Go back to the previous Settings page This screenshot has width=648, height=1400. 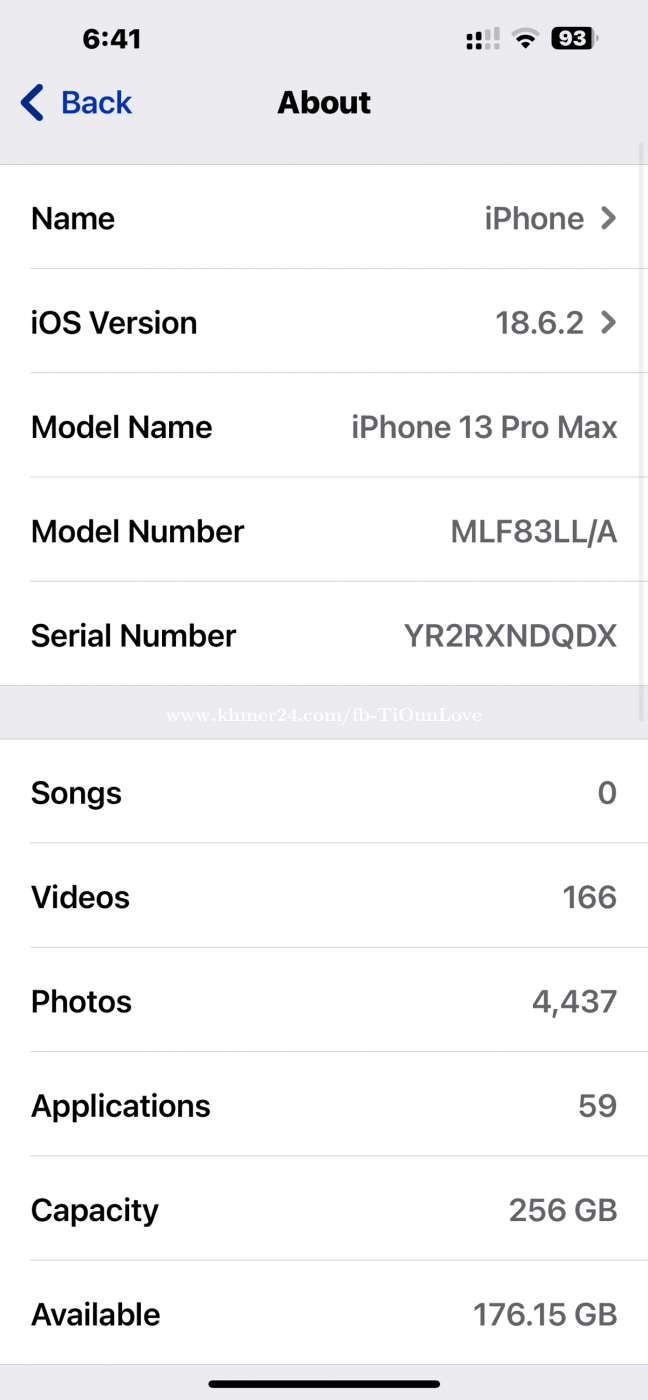77,103
